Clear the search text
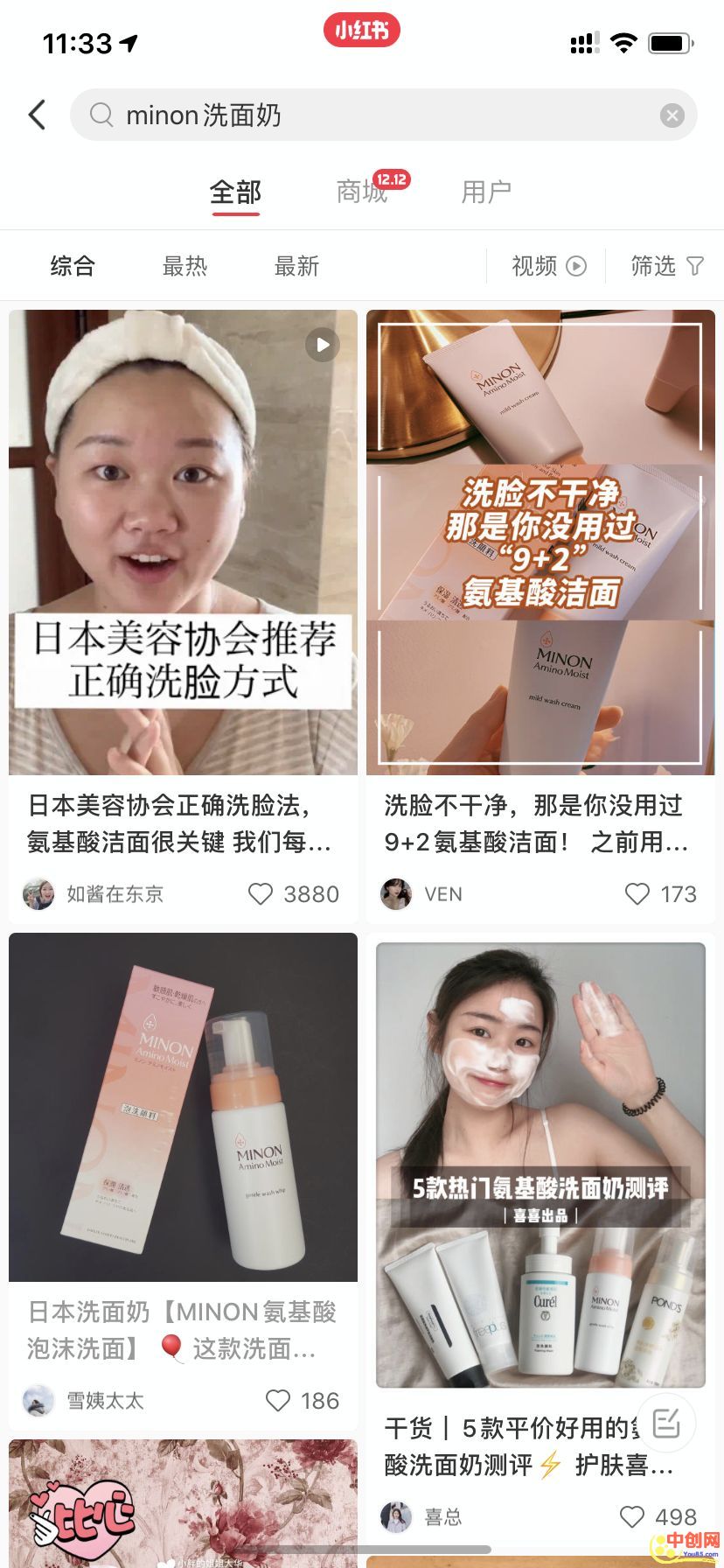The height and width of the screenshot is (1568, 724). point(672,115)
